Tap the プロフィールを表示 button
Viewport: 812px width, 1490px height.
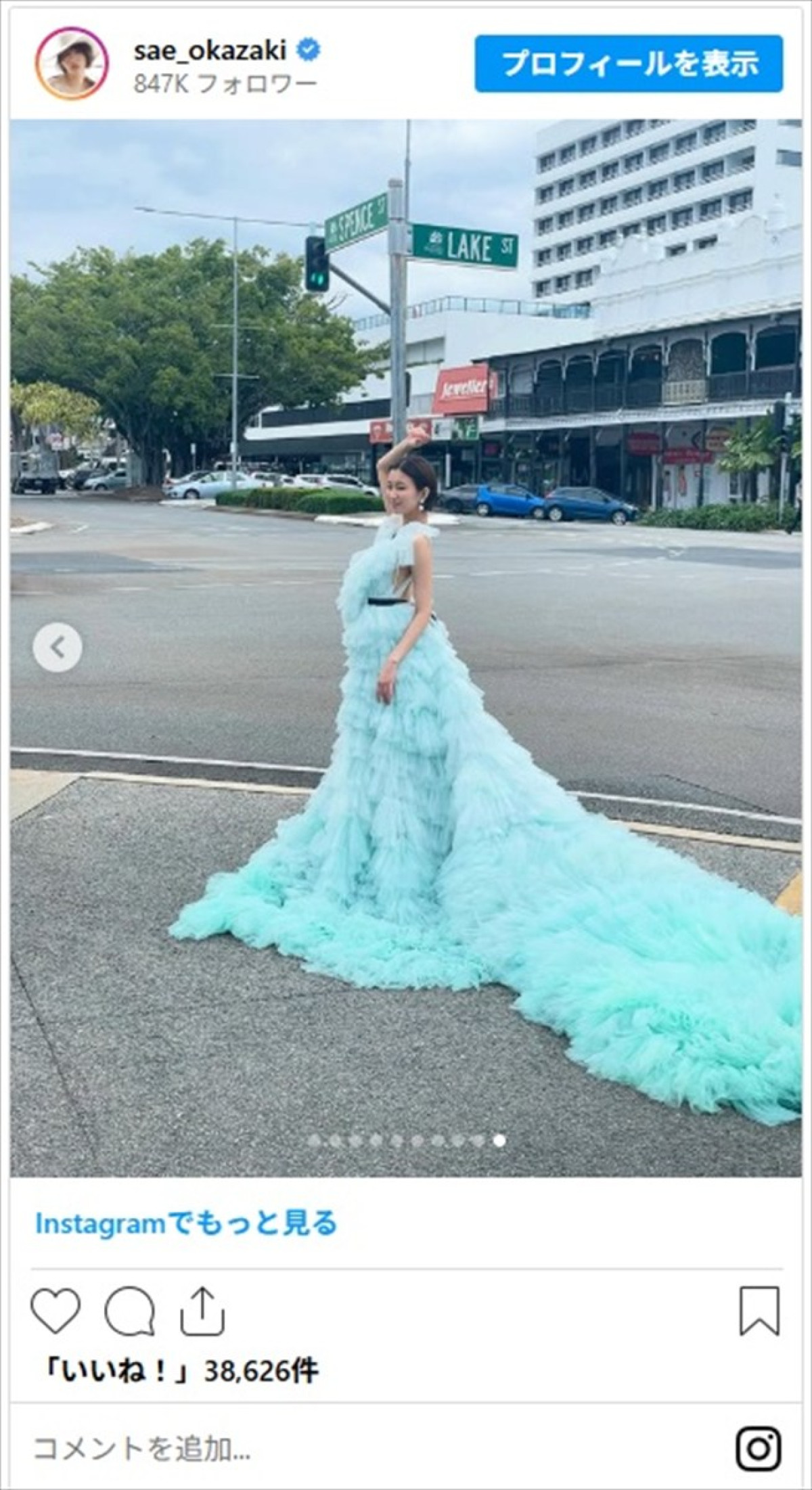click(x=629, y=64)
